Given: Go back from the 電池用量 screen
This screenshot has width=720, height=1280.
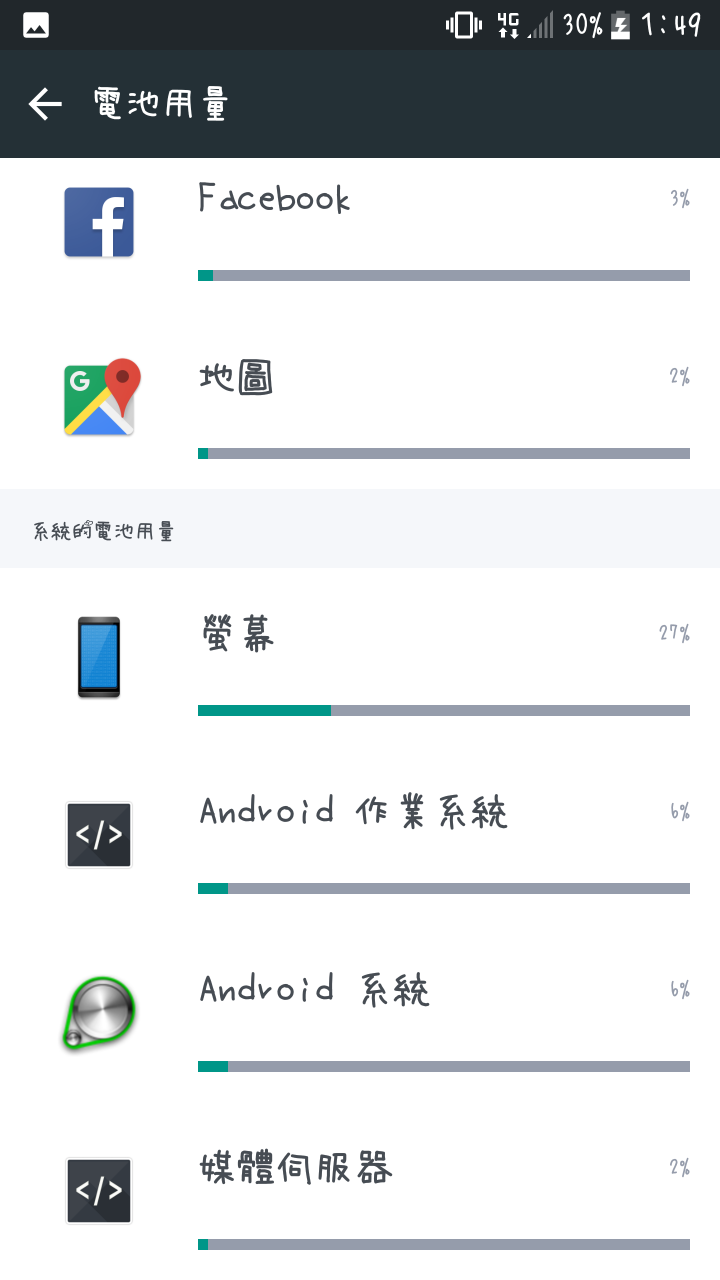Looking at the screenshot, I should 45,104.
